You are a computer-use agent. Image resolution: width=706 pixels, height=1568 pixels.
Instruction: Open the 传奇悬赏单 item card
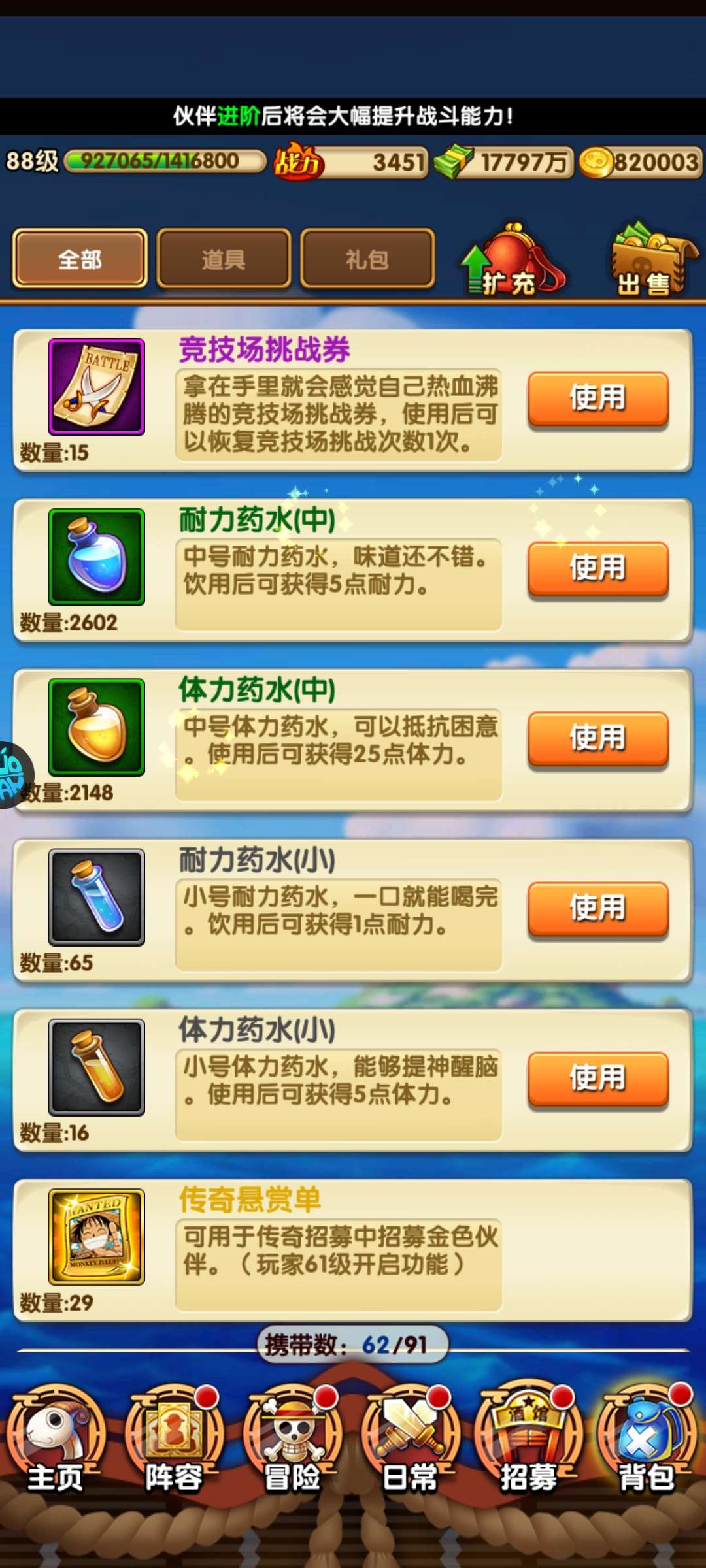pos(353,1249)
